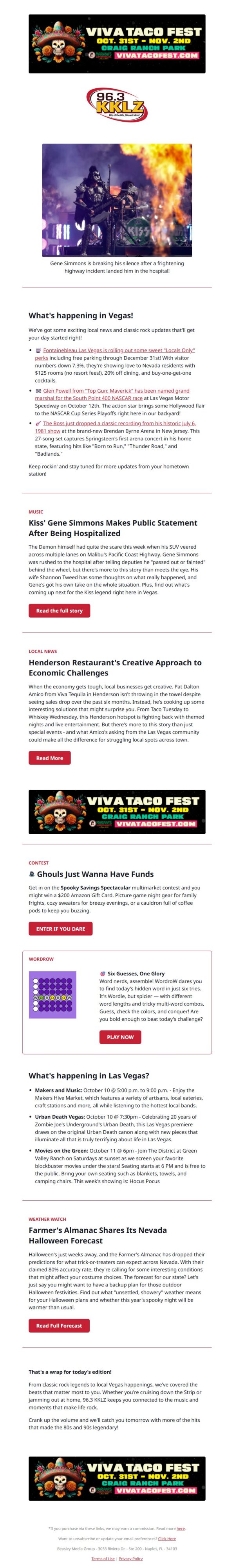Tap Read More on Henderson restaurant story
Viewport: 235px width, 1568px height.
click(x=49, y=758)
